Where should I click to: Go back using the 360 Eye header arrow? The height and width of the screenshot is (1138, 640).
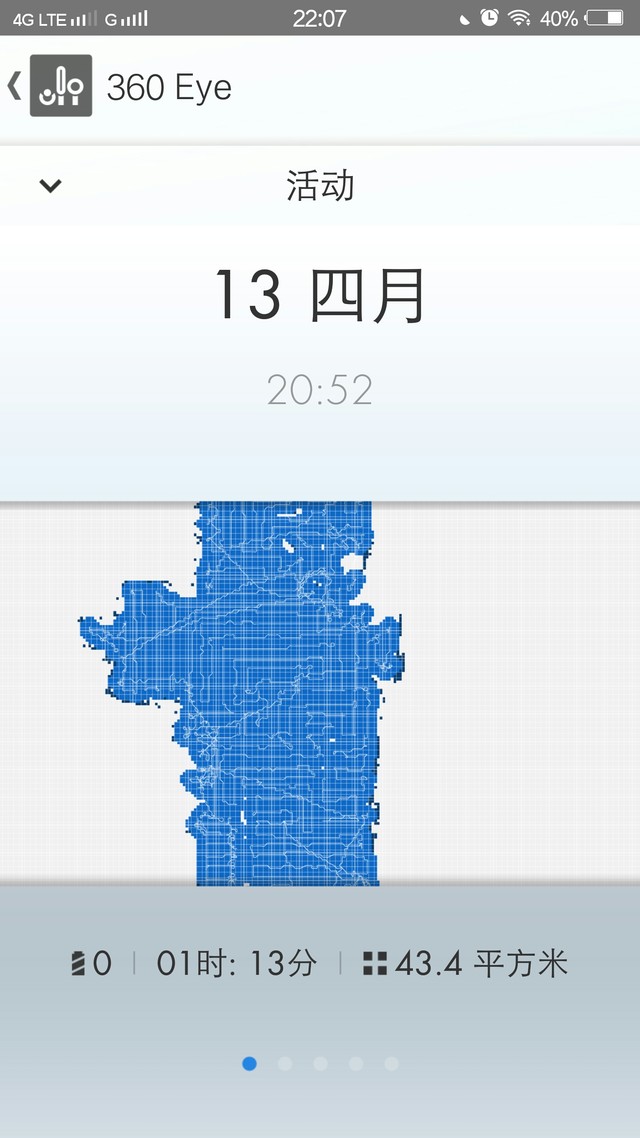pyautogui.click(x=14, y=86)
